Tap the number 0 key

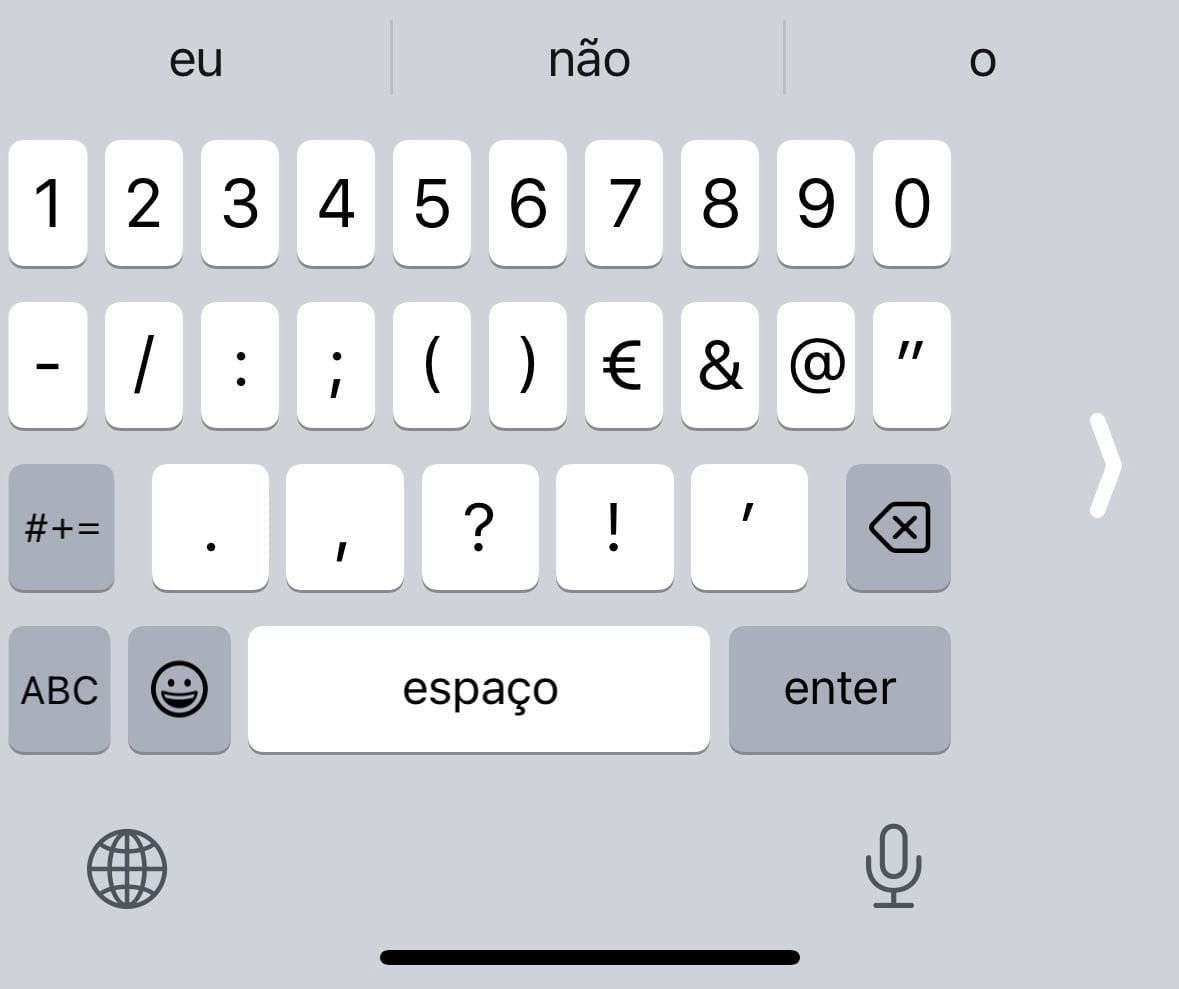911,203
